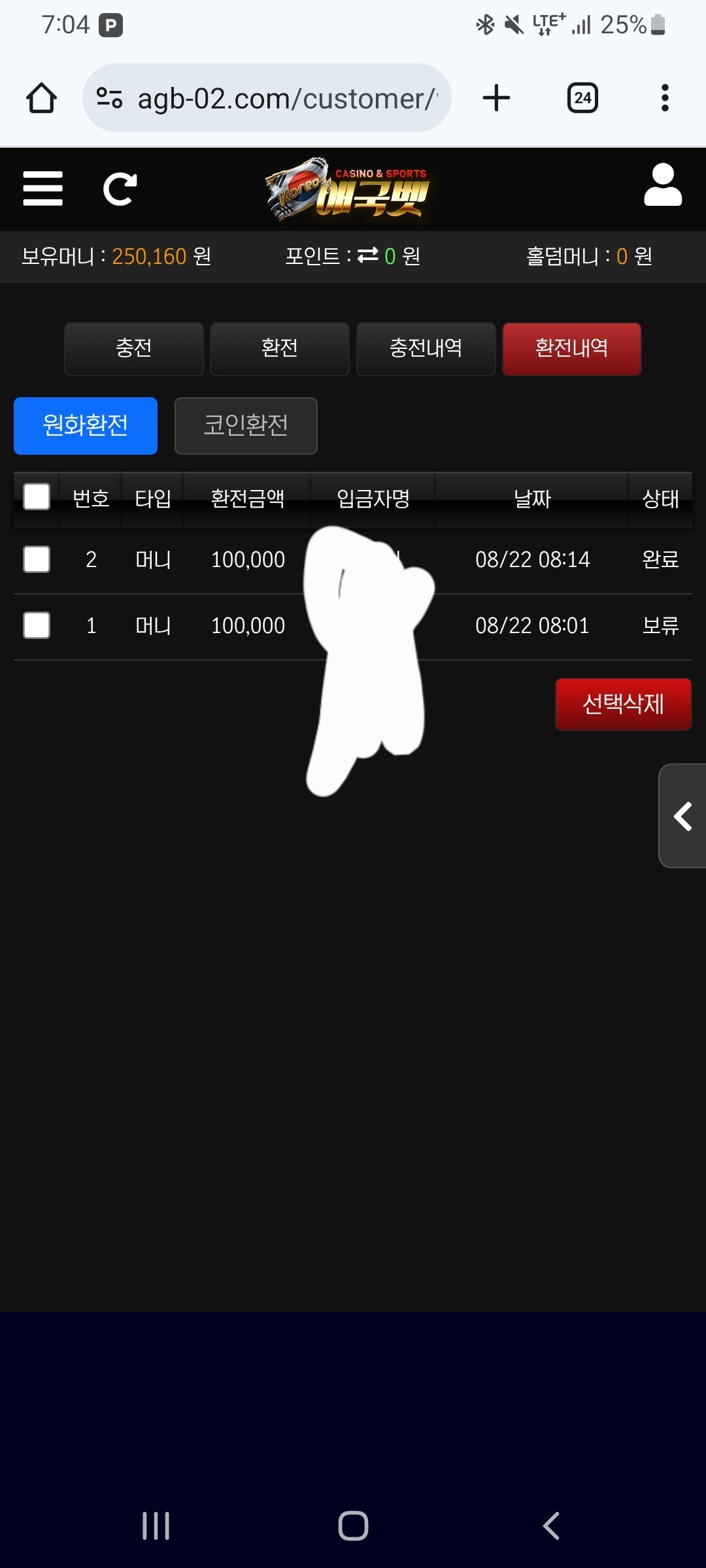Select the 환전내역 tab

point(571,348)
